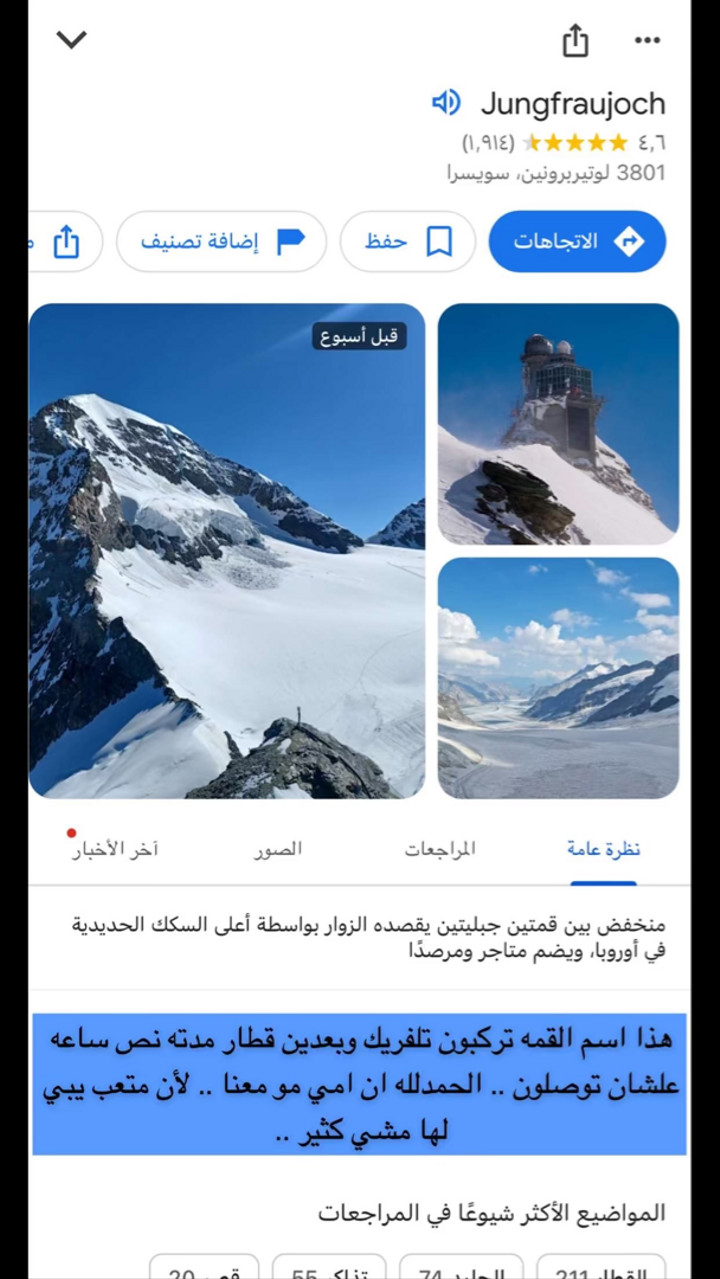Collapse the place sheet with the down chevron
This screenshot has height=1279, width=720.
72,40
